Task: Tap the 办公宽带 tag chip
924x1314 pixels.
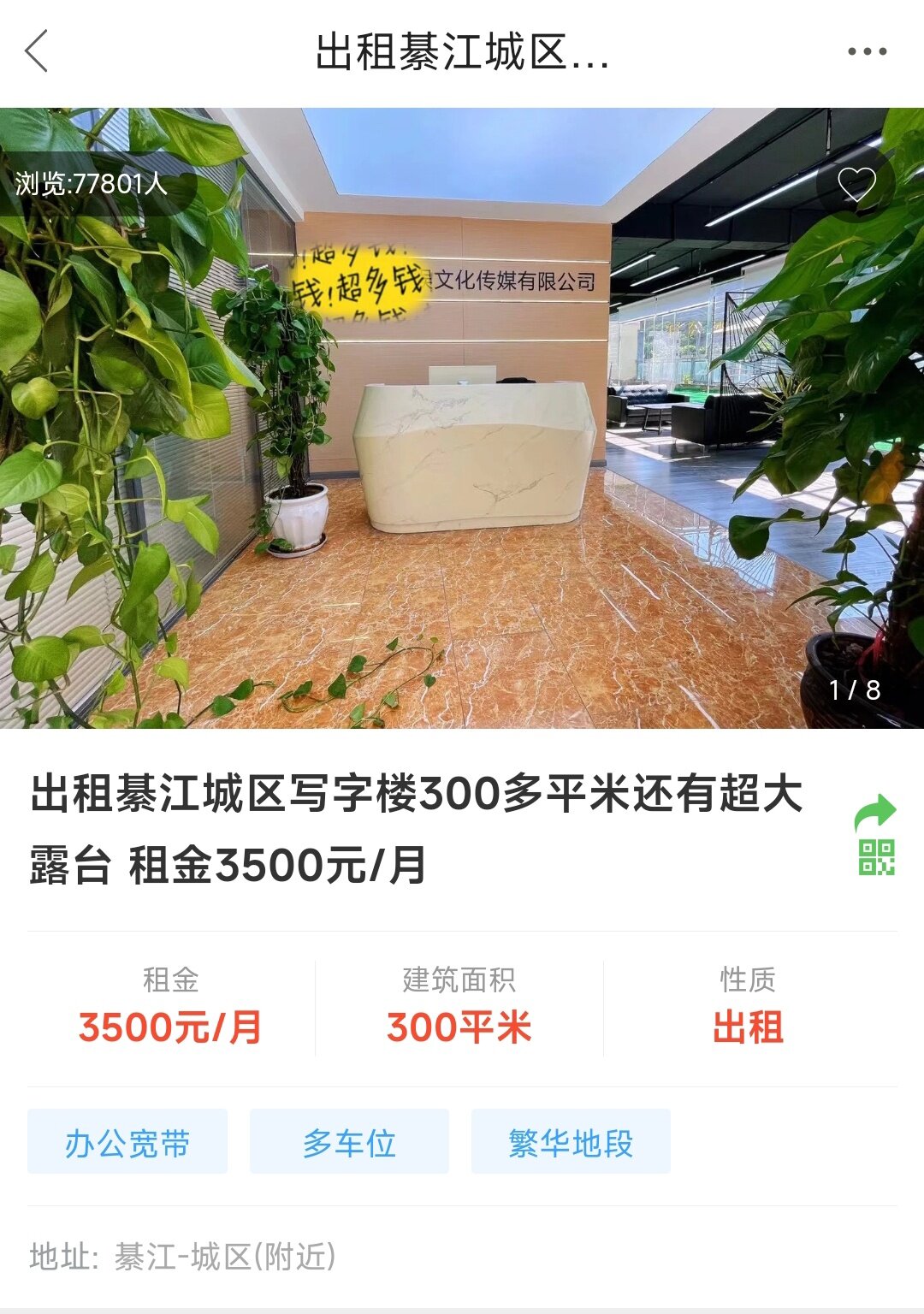Action: (127, 1142)
